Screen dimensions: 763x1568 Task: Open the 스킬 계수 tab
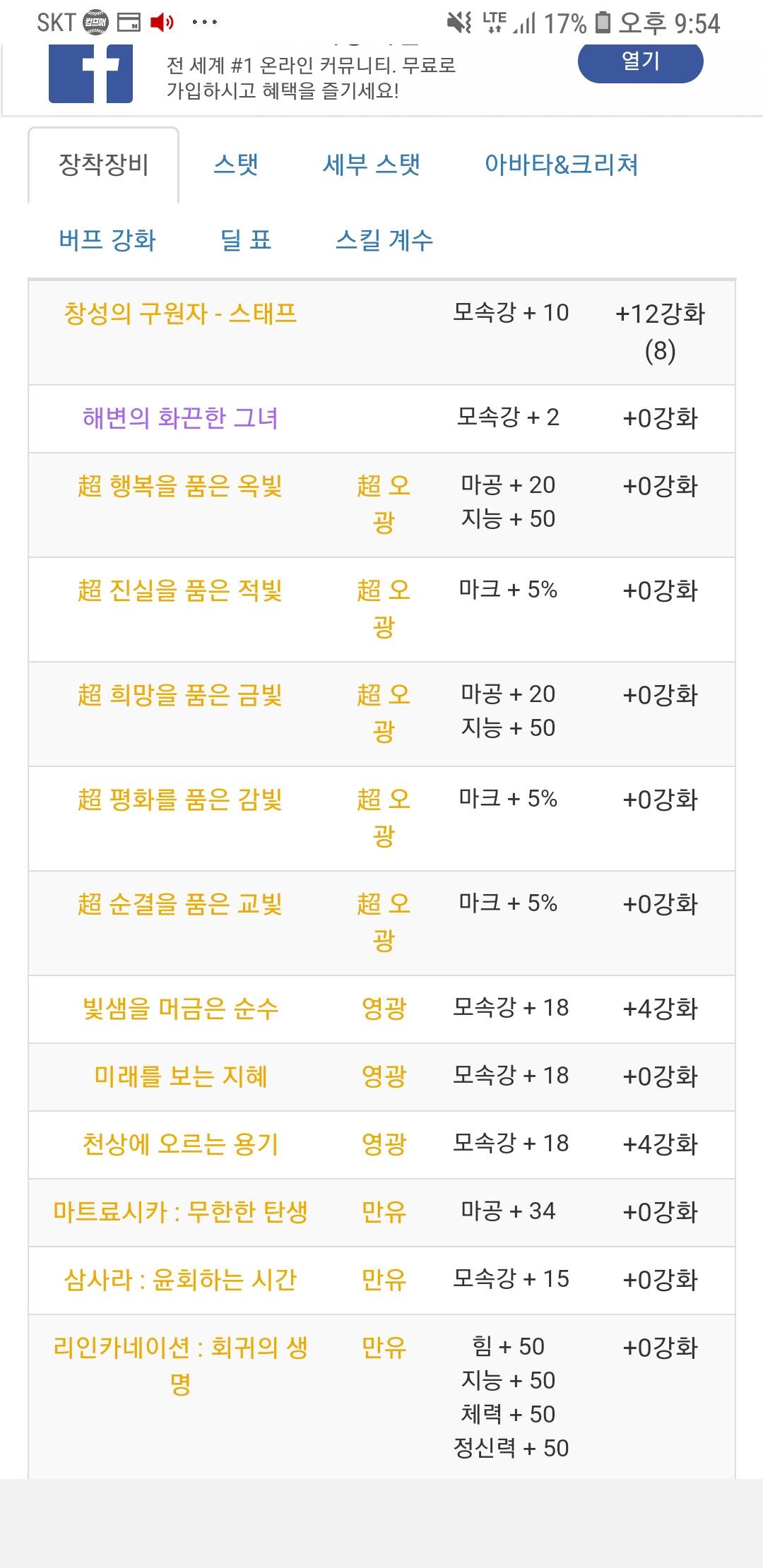[384, 240]
